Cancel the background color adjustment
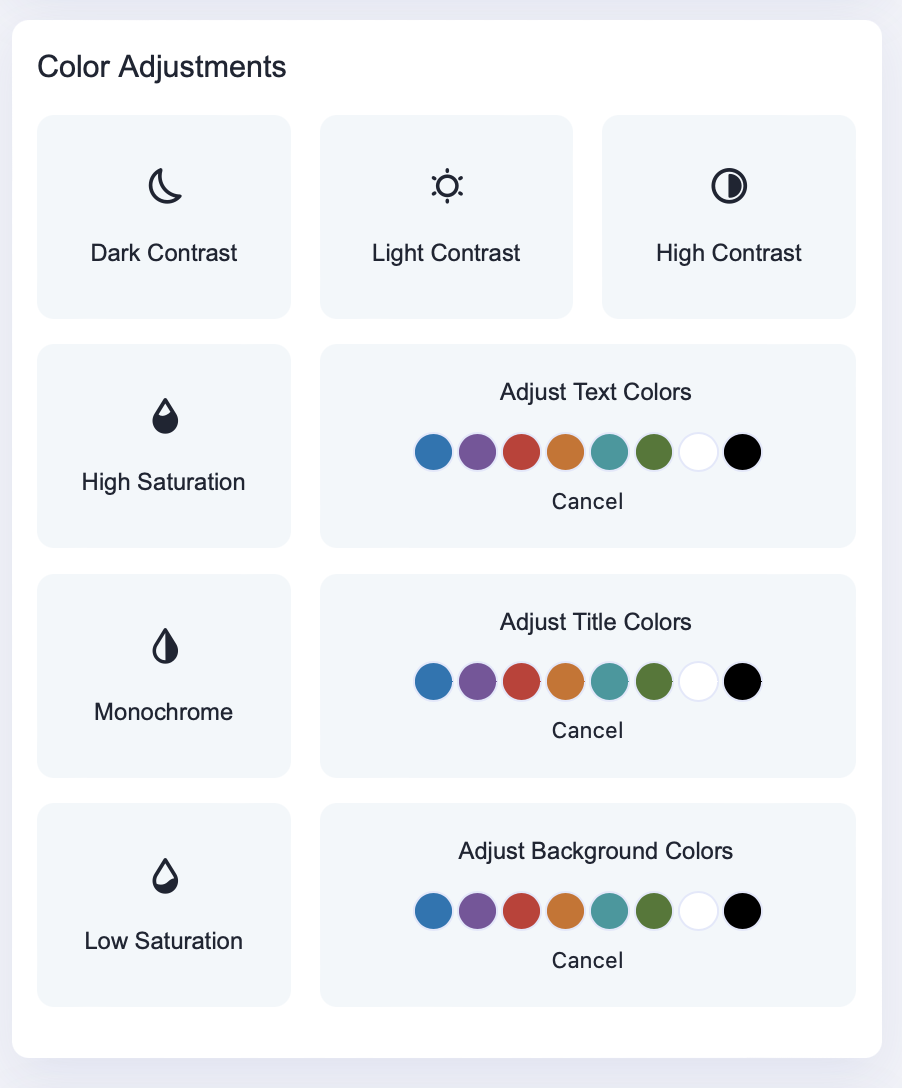902x1088 pixels. coord(587,960)
